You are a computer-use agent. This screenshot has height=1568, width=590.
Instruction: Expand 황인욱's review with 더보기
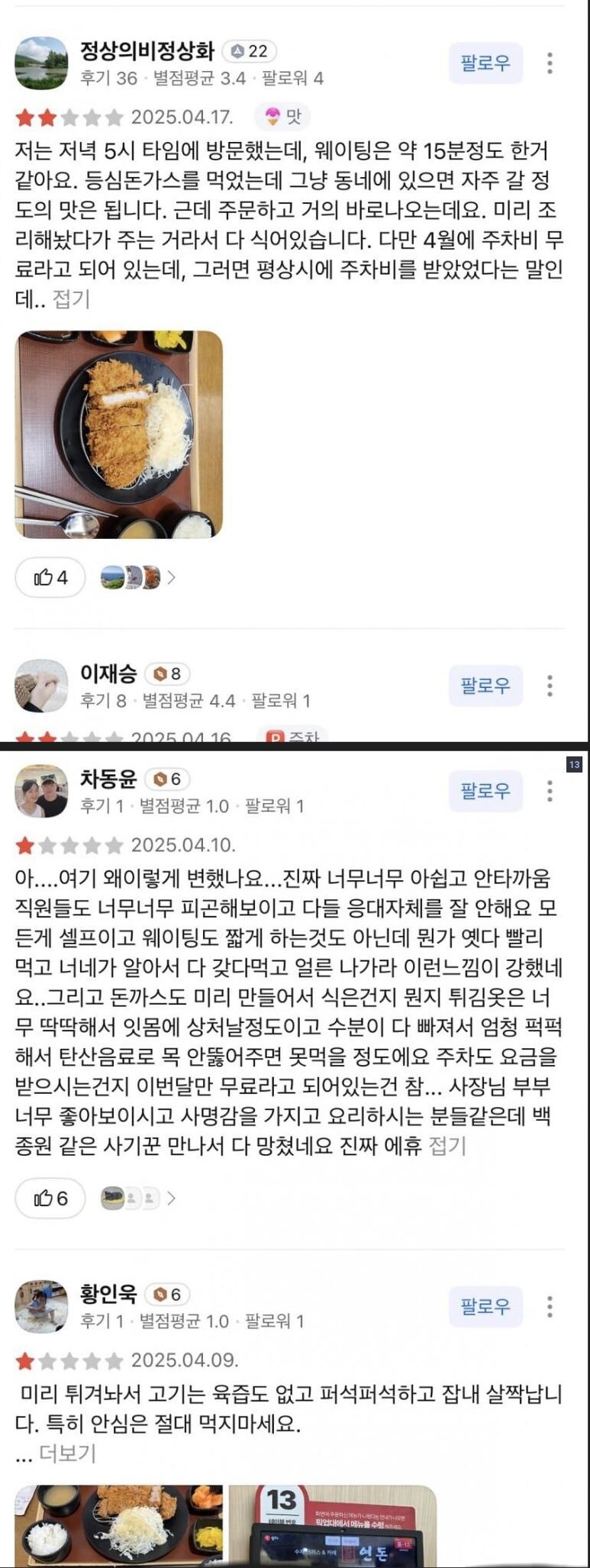(67, 1453)
